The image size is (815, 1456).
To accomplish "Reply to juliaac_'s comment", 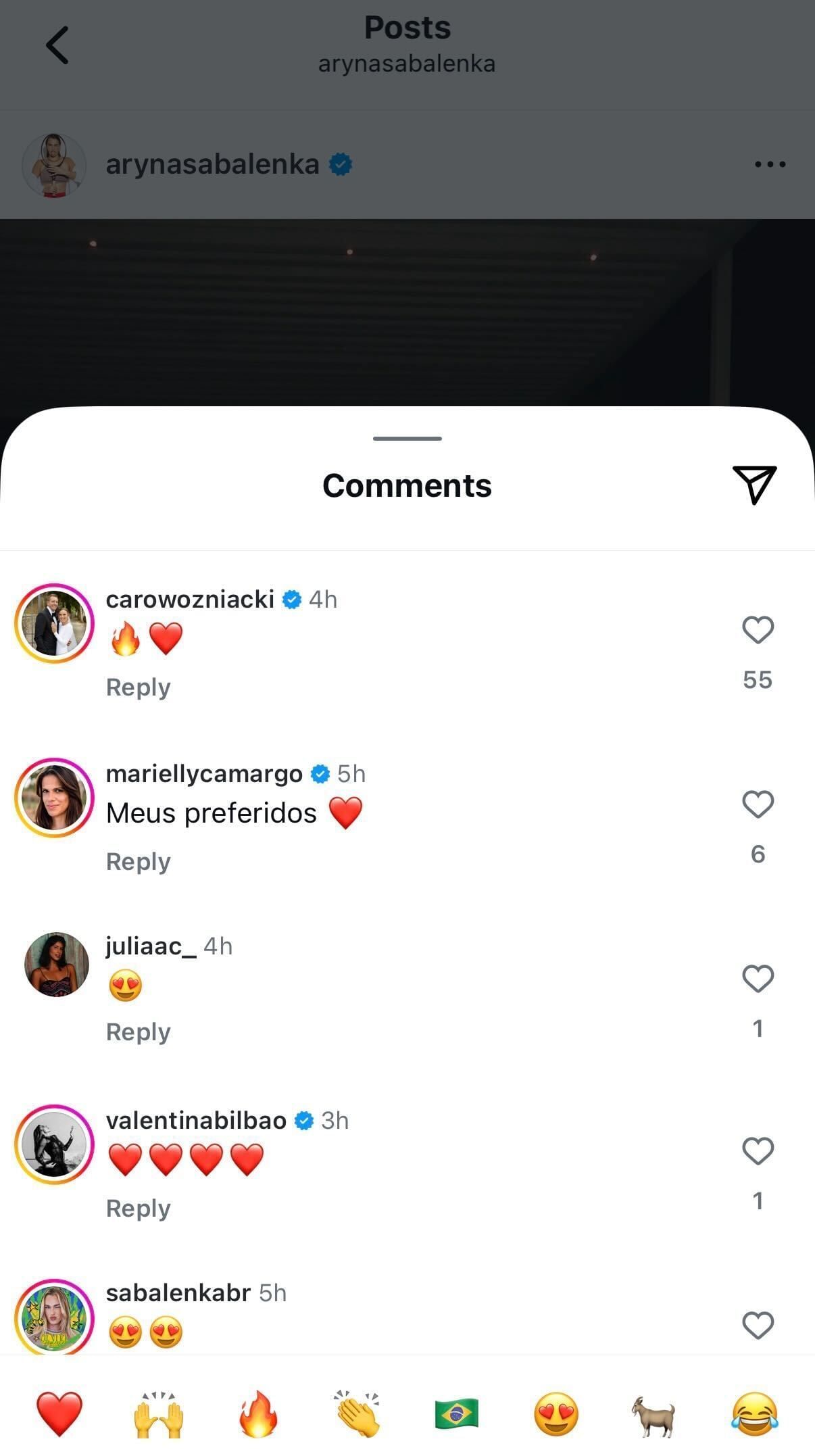I will (138, 1032).
